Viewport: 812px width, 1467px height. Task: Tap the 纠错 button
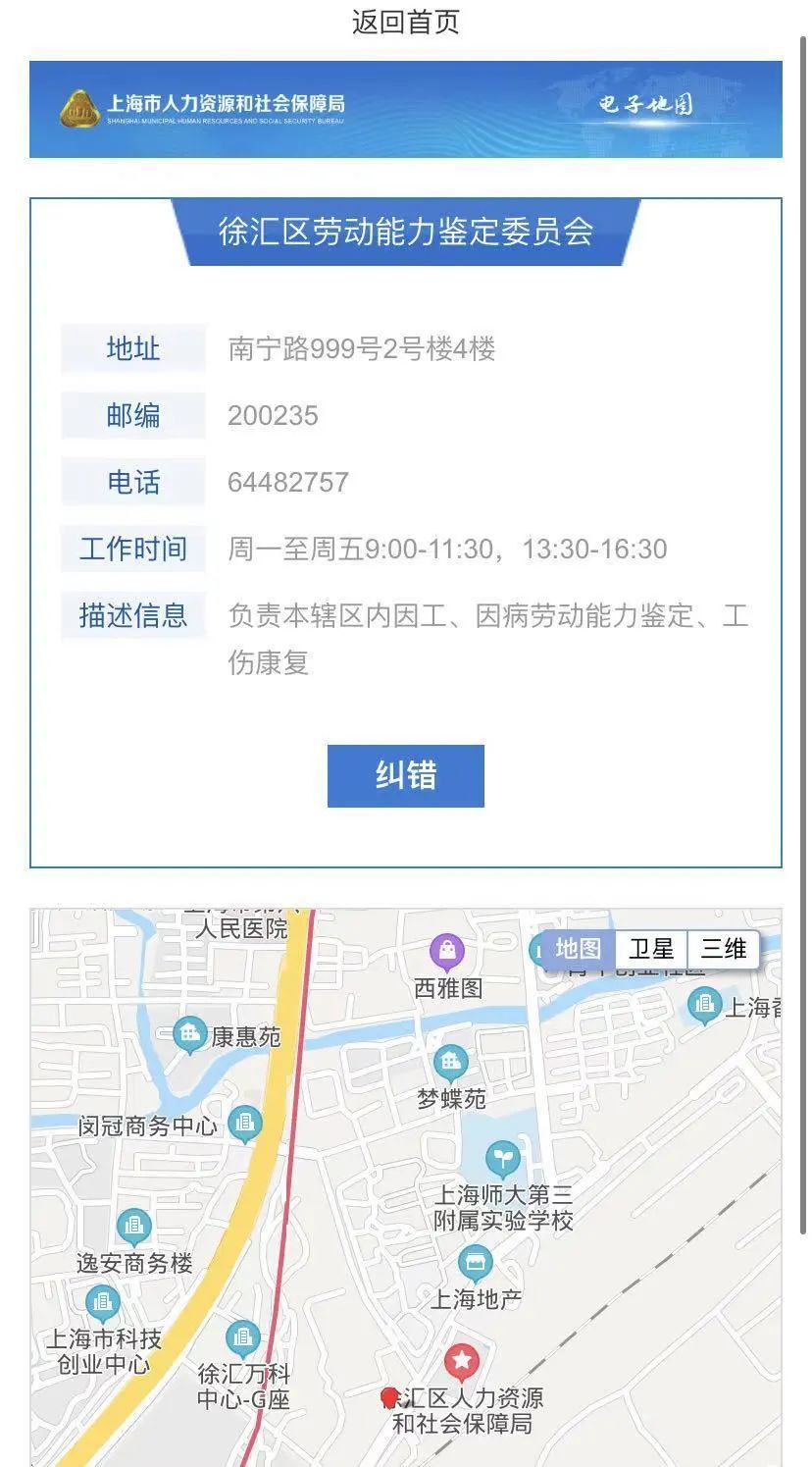405,775
